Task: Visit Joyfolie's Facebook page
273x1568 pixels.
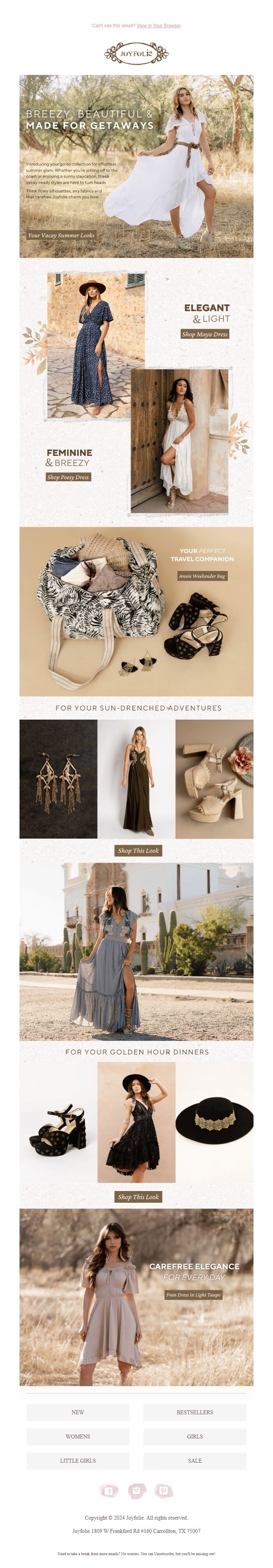Action: coord(109,1491)
